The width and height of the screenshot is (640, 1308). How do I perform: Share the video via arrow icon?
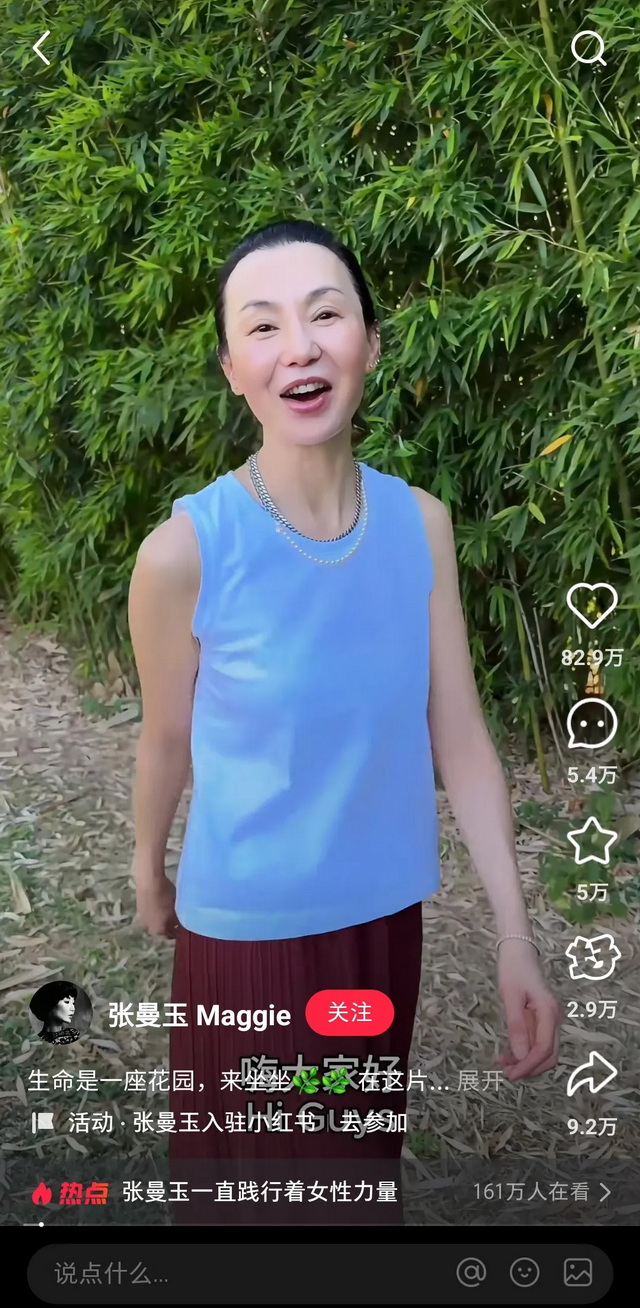pyautogui.click(x=592, y=1075)
